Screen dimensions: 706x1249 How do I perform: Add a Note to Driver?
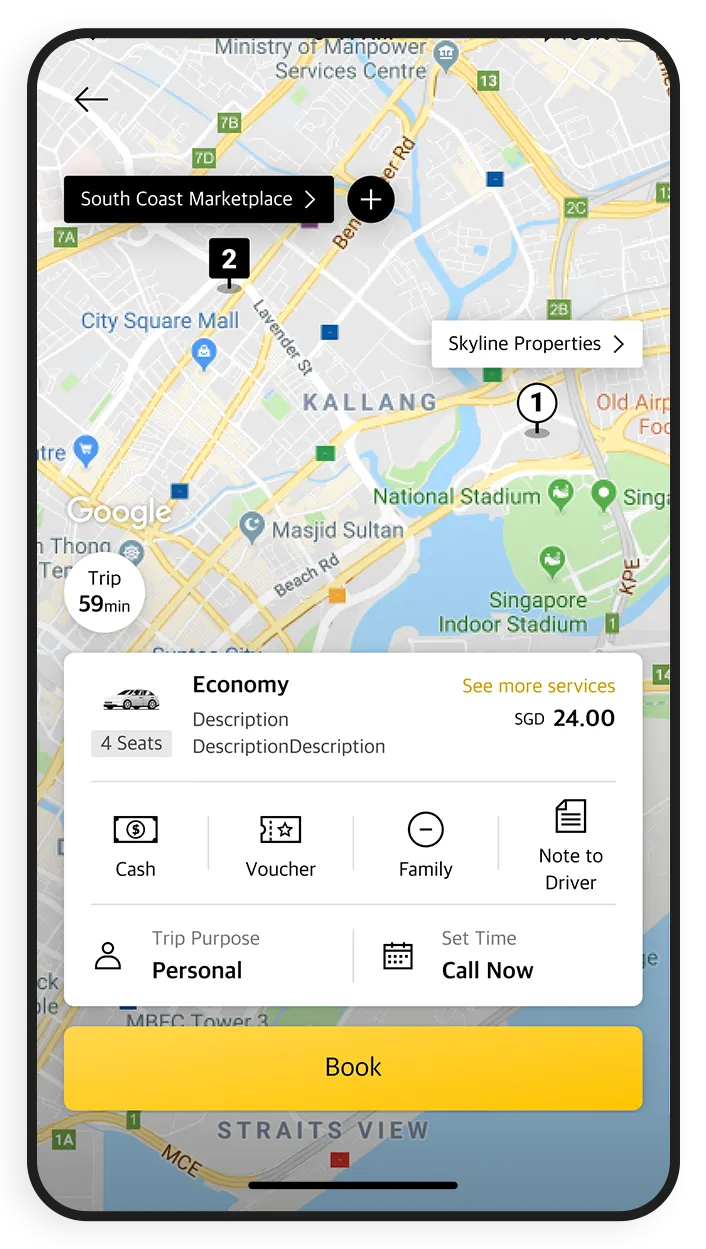[x=570, y=845]
